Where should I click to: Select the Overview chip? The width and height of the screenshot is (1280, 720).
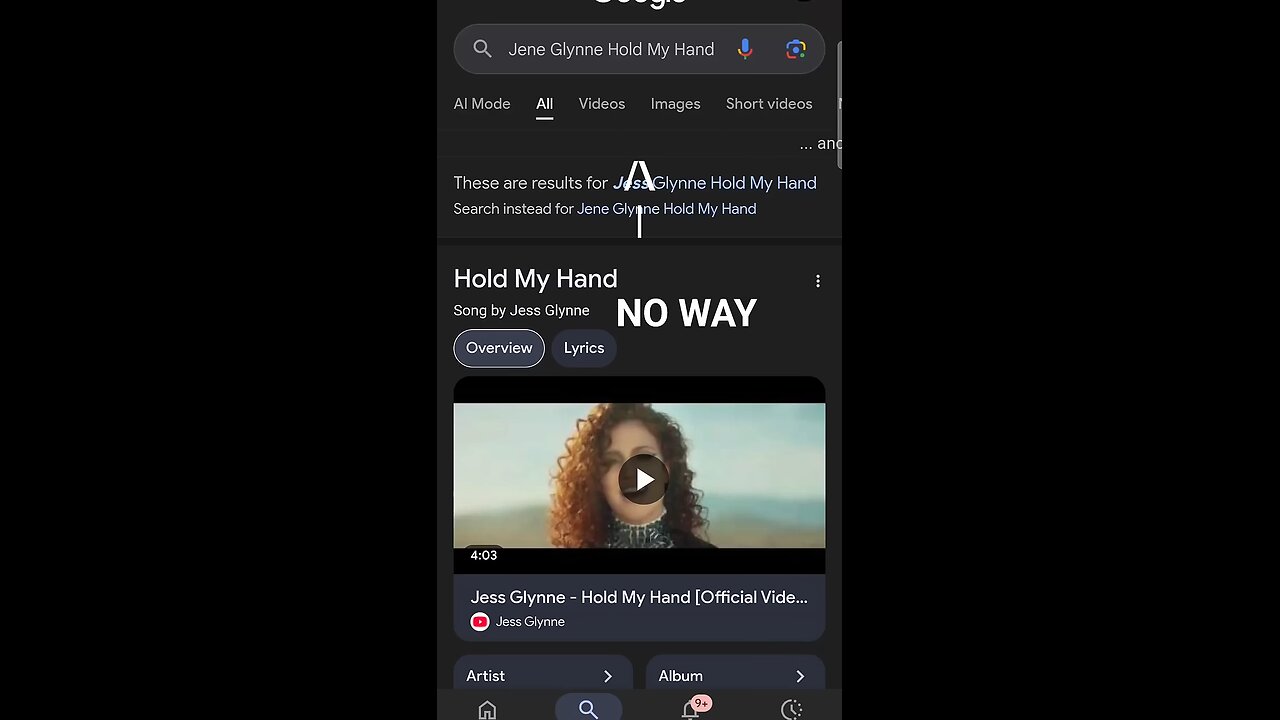[499, 348]
